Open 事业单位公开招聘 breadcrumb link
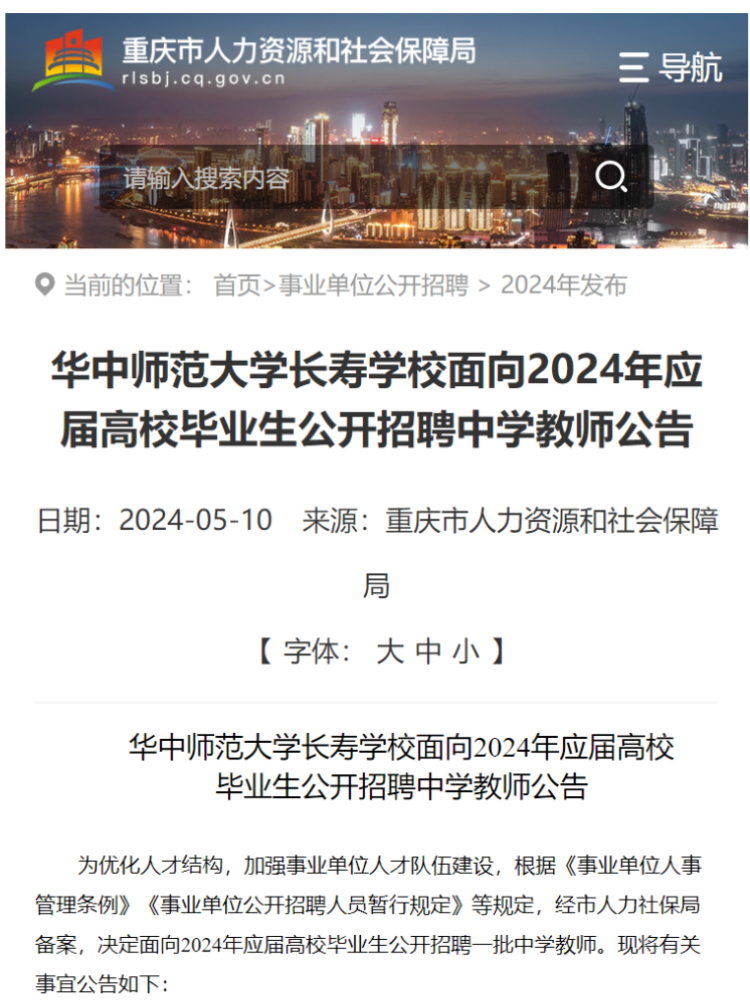The image size is (750, 1007). pos(373,285)
